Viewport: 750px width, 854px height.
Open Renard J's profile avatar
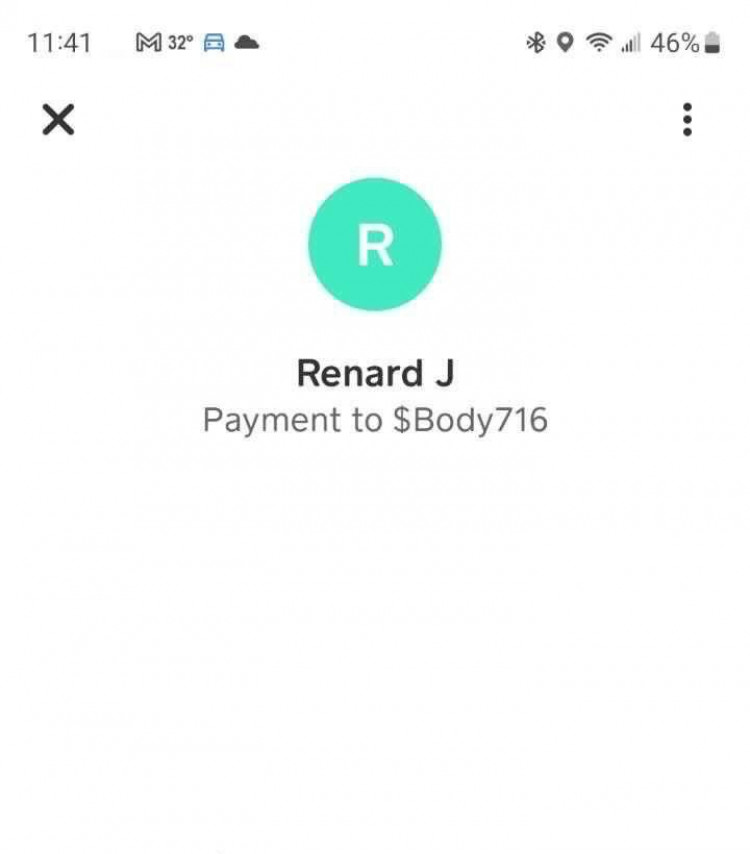pyautogui.click(x=374, y=244)
